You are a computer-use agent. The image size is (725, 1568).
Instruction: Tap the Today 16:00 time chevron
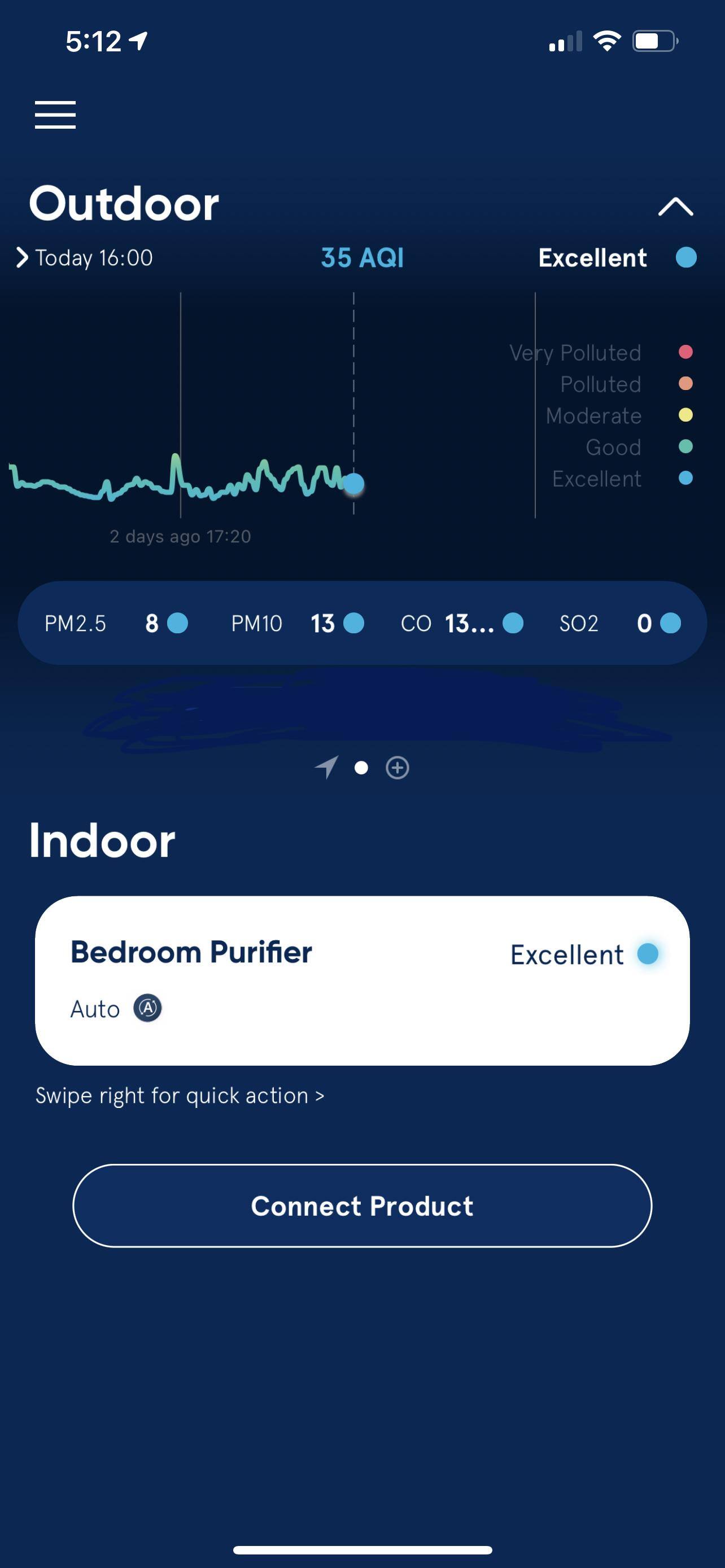23,257
